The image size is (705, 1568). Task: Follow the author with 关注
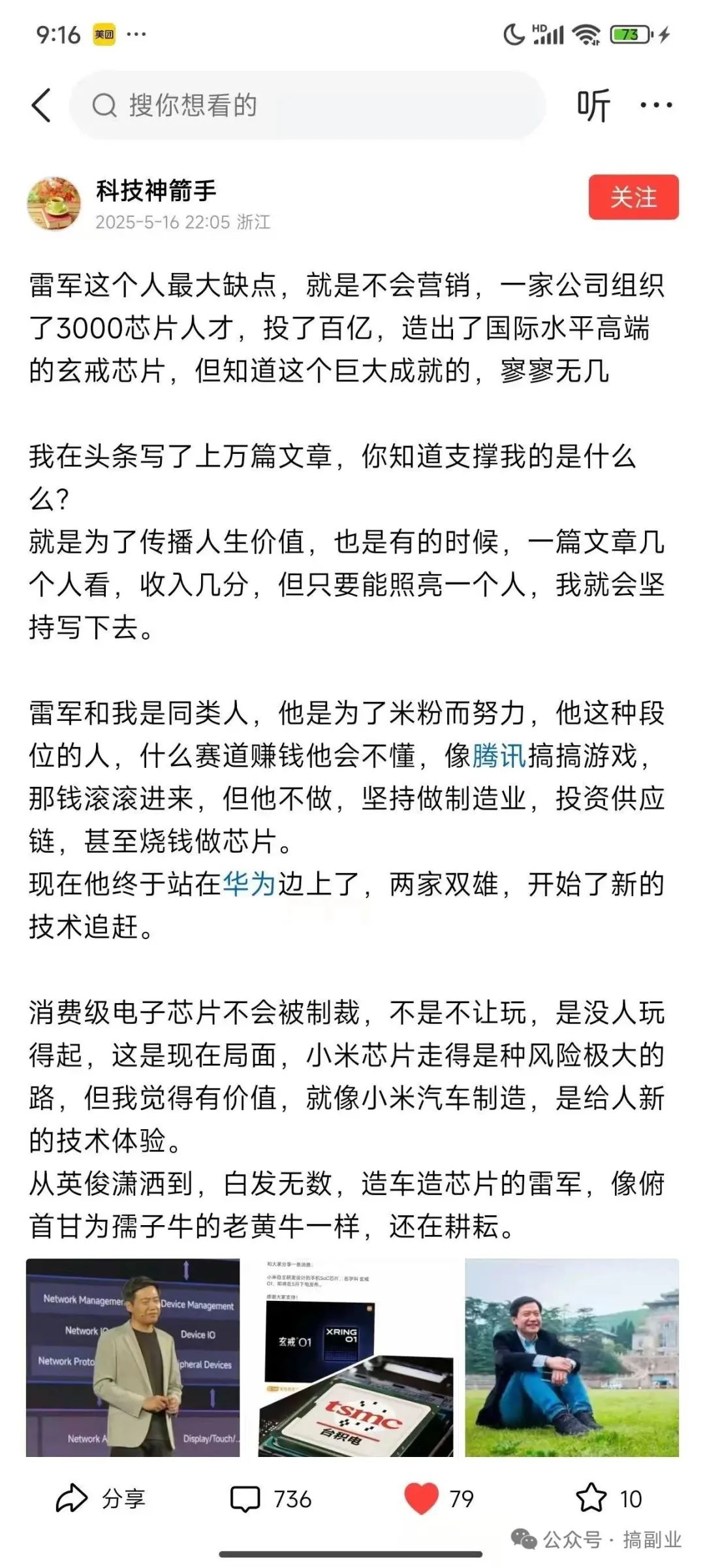(633, 197)
